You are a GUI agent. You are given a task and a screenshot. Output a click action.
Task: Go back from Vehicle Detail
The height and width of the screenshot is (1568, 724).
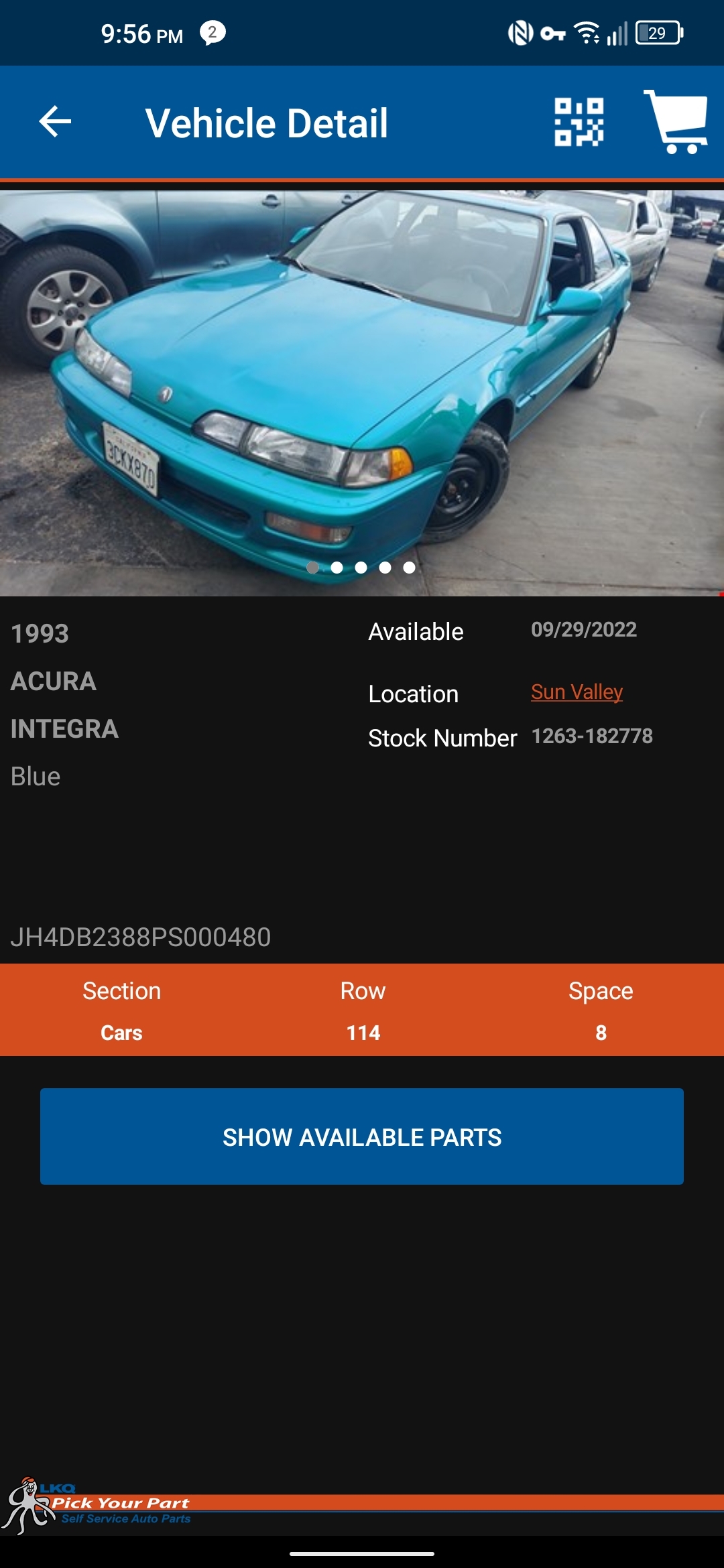click(55, 122)
